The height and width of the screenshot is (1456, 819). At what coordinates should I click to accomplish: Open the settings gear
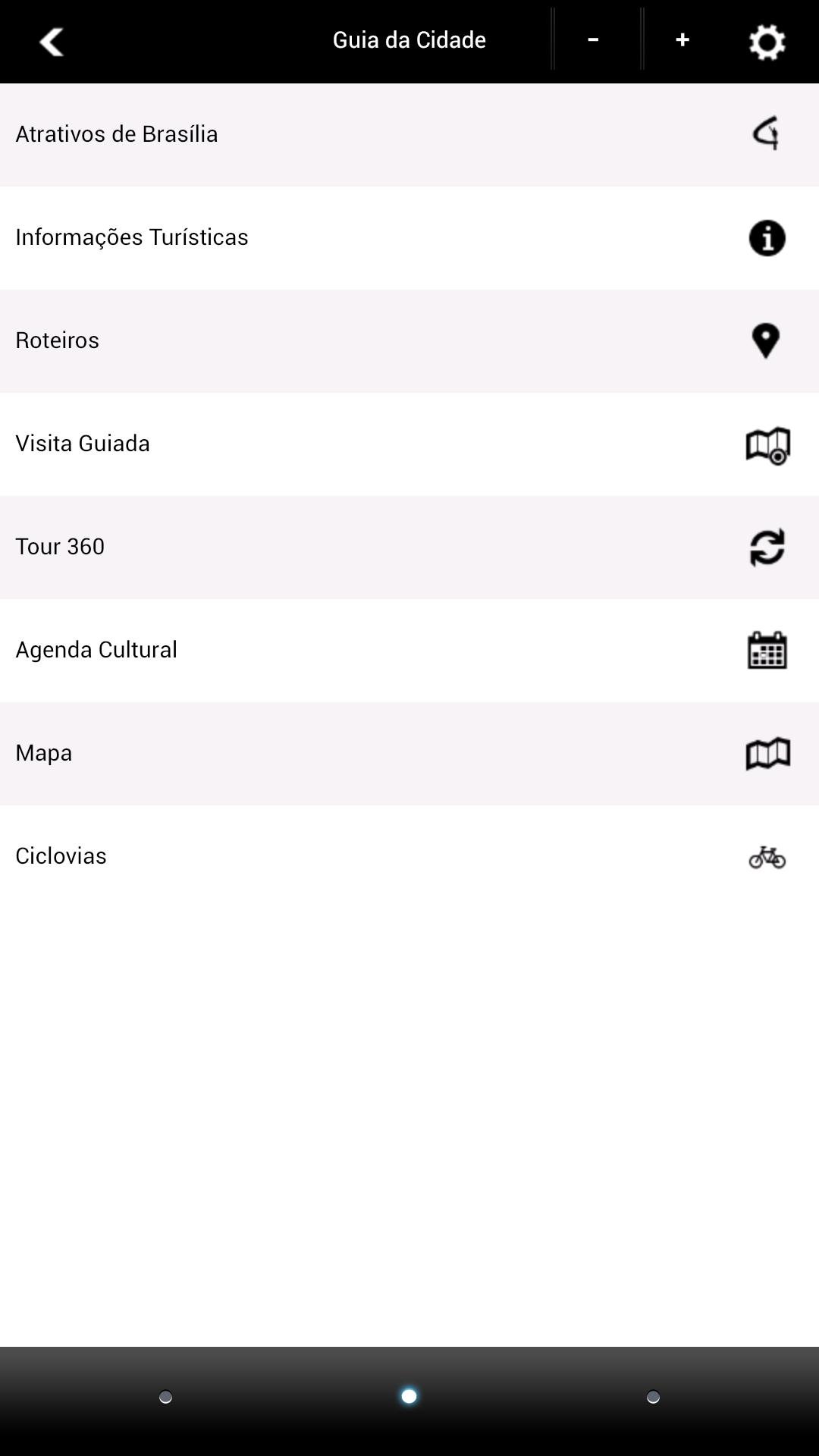[x=767, y=42]
